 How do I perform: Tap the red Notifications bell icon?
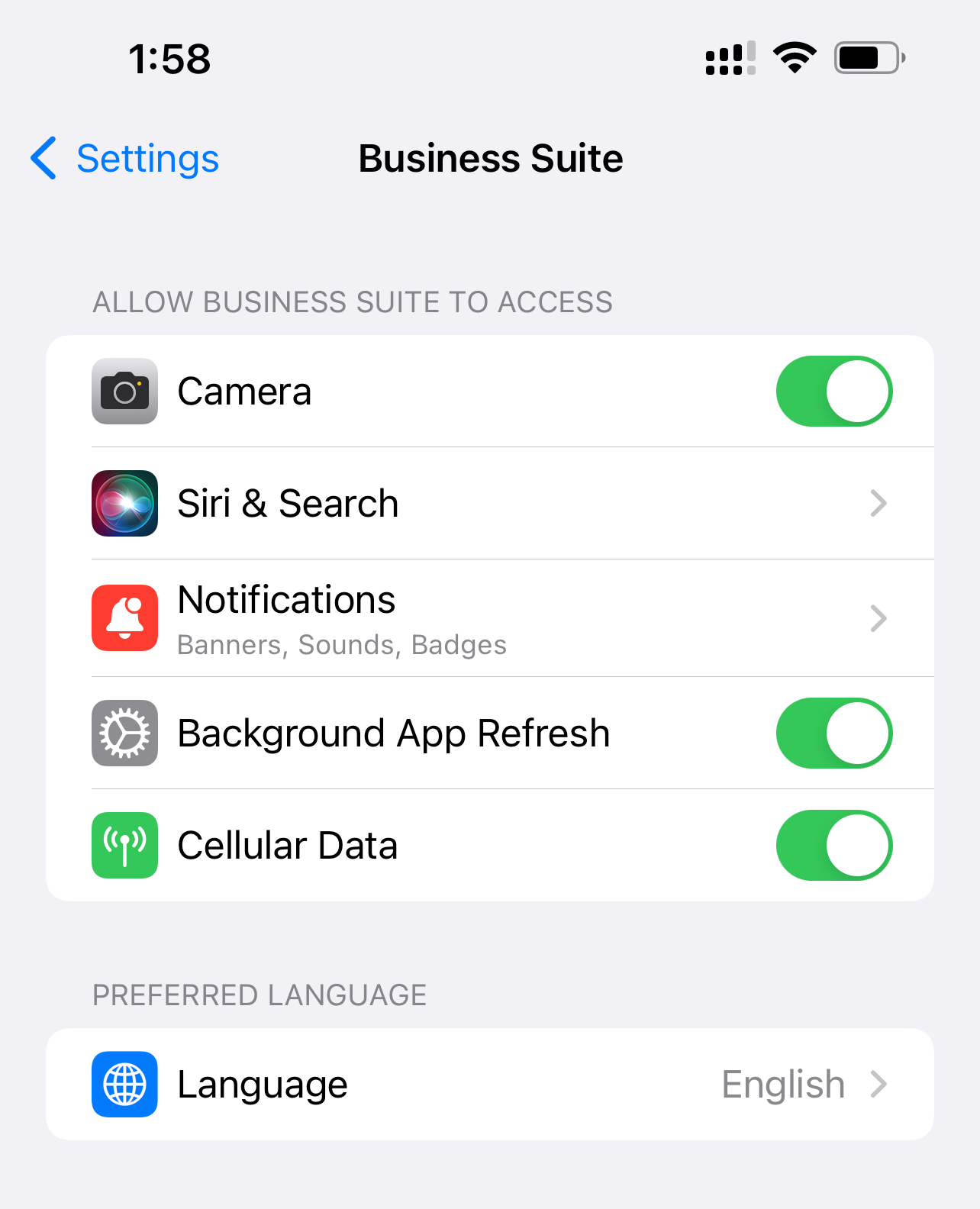click(124, 618)
